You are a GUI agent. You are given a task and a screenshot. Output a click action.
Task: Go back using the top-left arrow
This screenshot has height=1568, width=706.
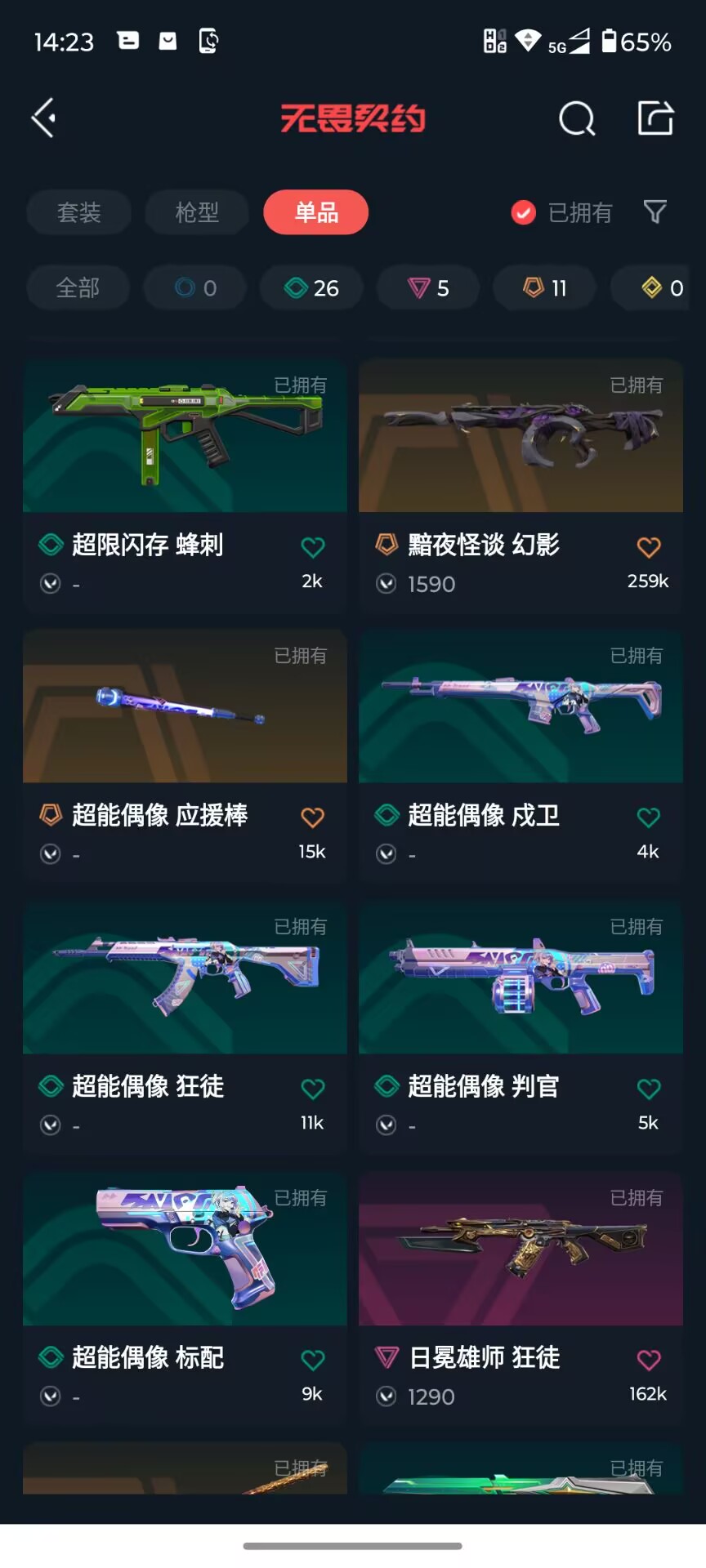pyautogui.click(x=43, y=118)
